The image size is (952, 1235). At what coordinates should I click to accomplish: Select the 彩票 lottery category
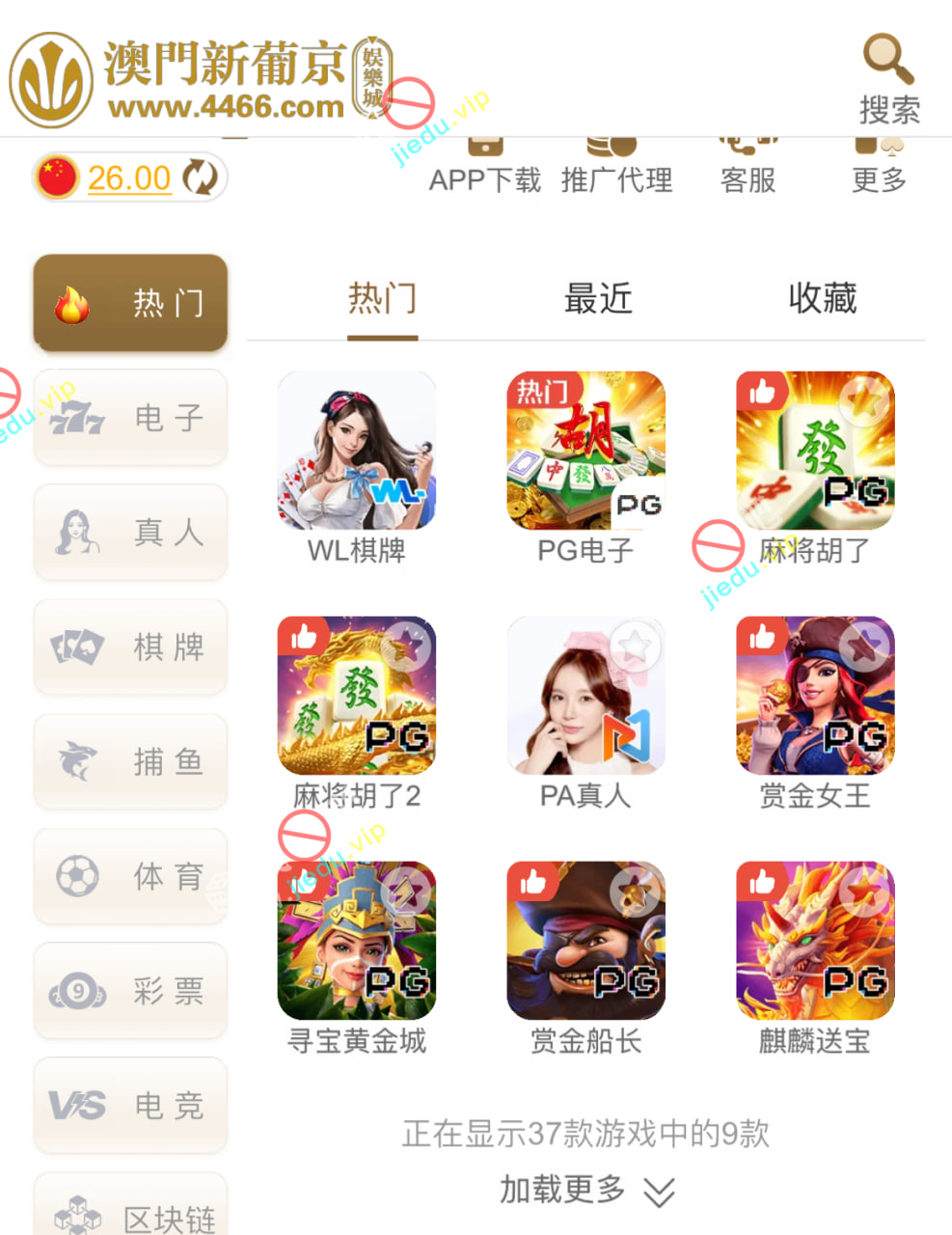pos(130,991)
